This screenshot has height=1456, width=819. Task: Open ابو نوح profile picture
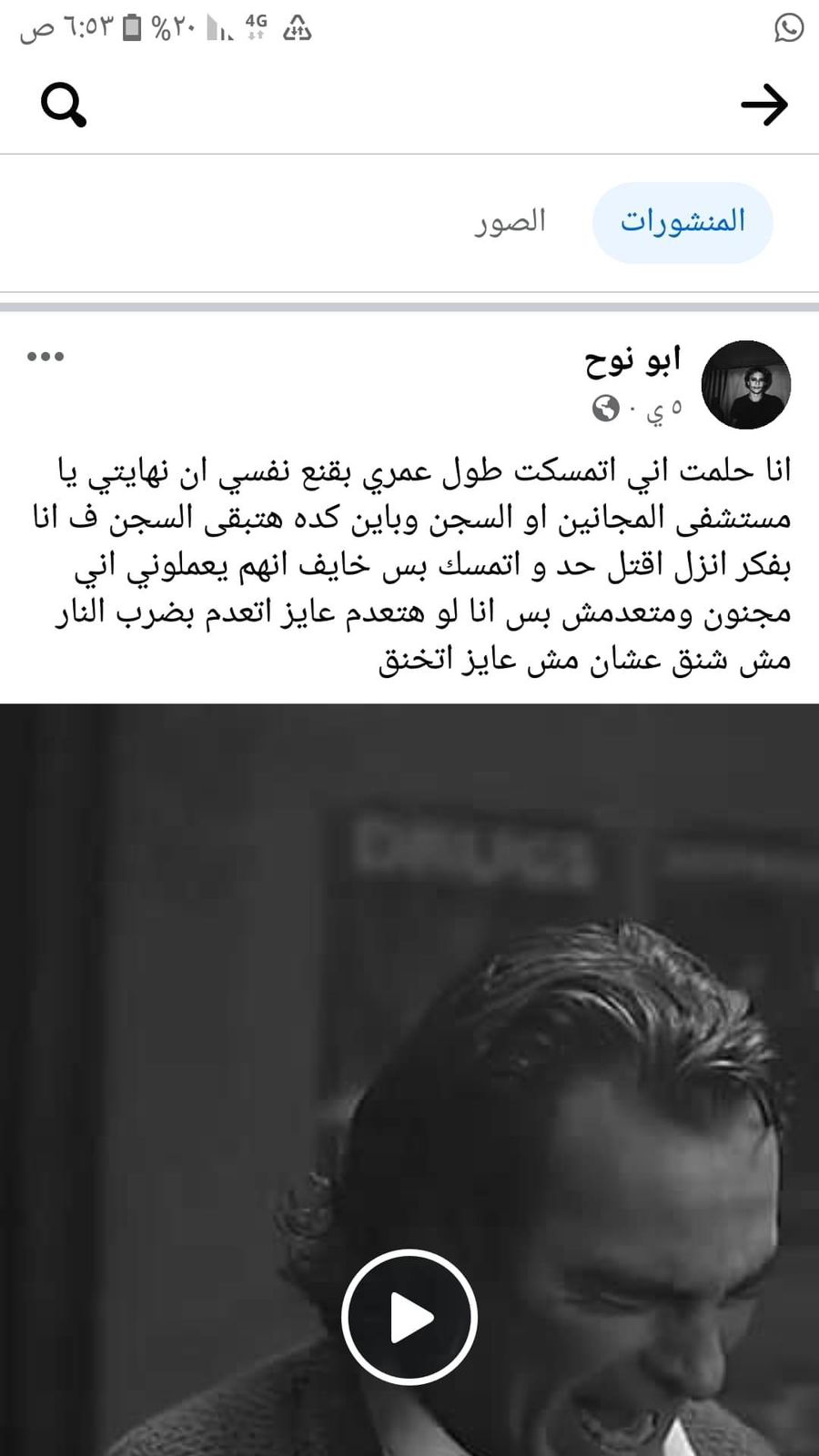746,384
